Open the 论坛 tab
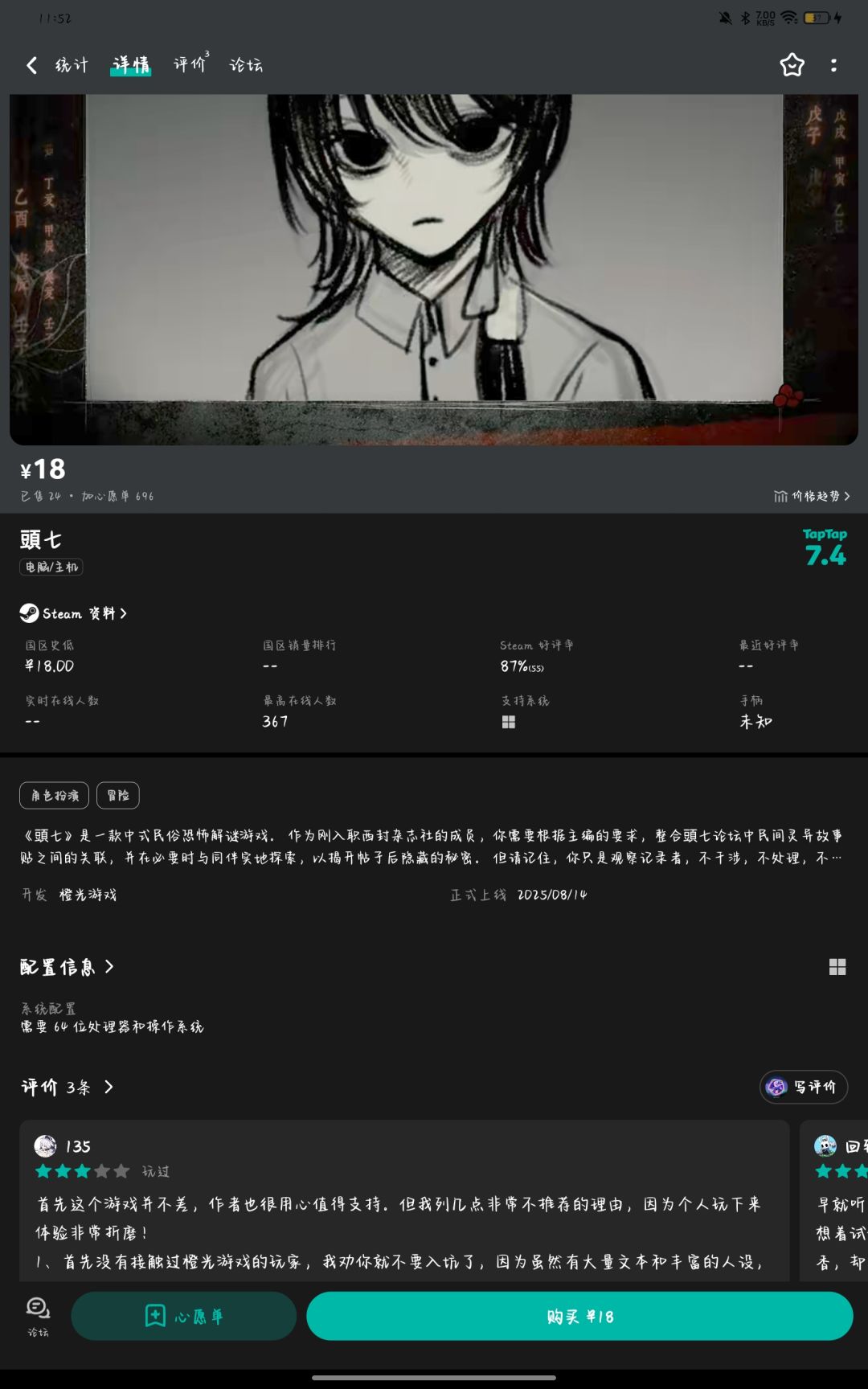Image resolution: width=868 pixels, height=1389 pixels. [x=246, y=65]
